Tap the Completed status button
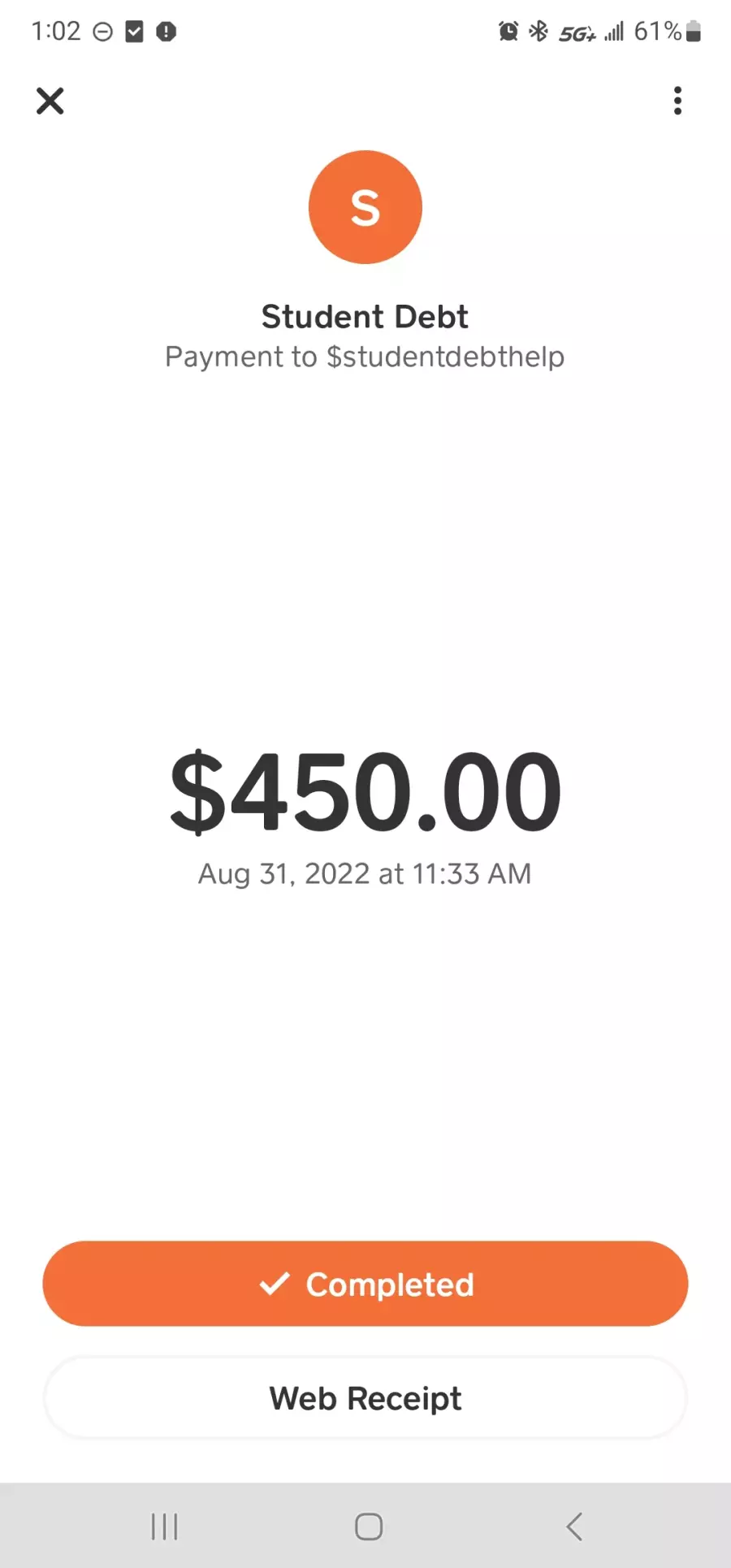Viewport: 731px width, 1568px height. point(365,1284)
